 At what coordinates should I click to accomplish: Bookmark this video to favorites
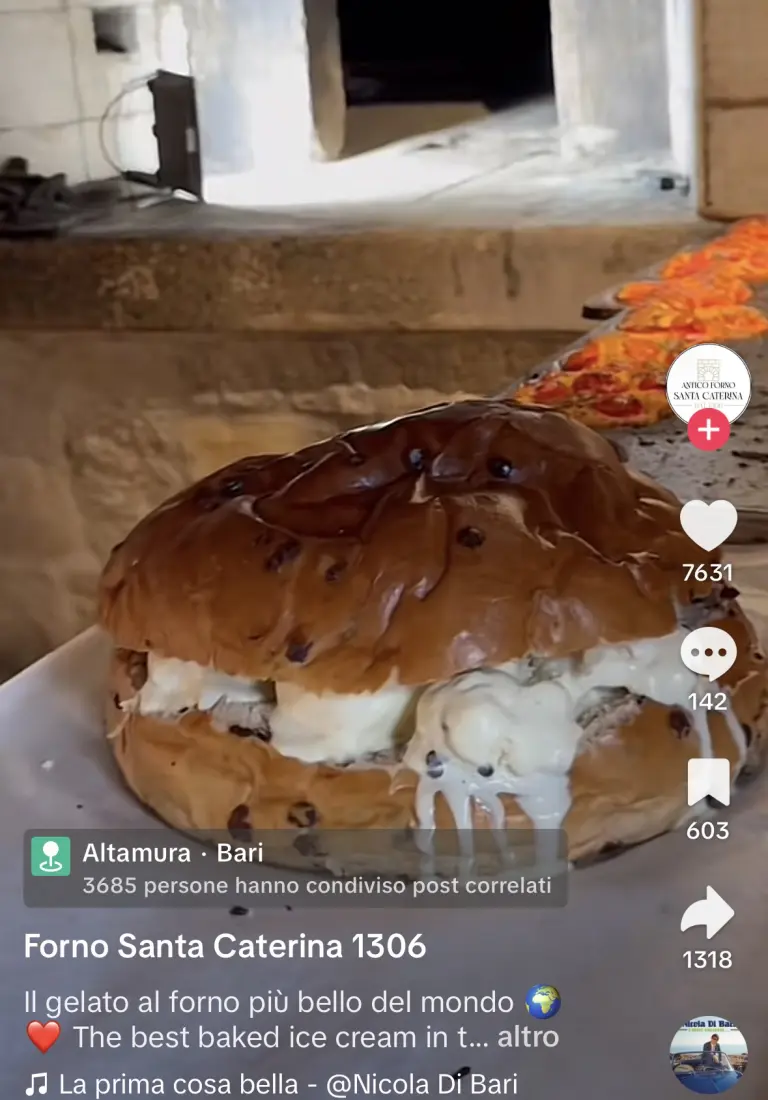pos(708,783)
